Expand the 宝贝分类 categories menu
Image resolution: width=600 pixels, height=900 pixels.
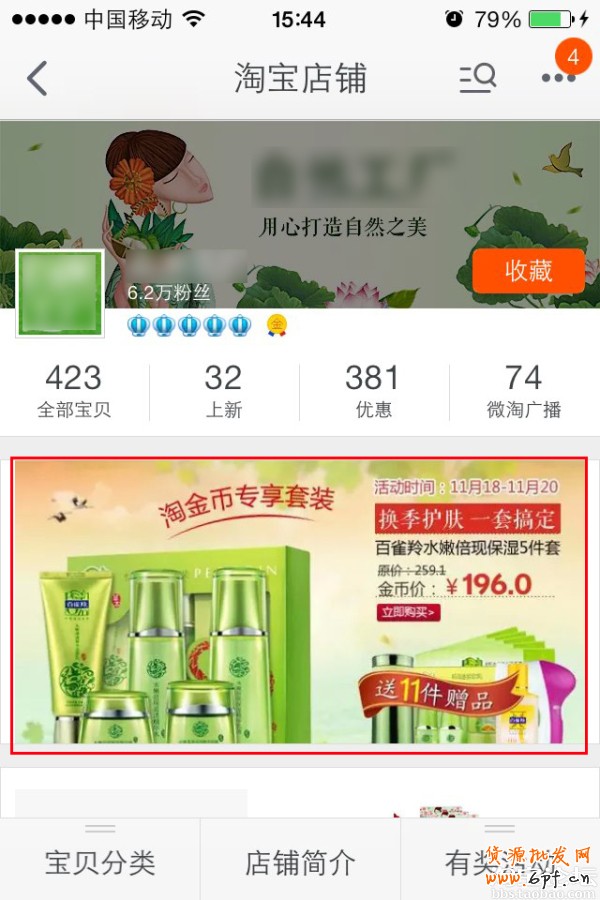click(100, 860)
